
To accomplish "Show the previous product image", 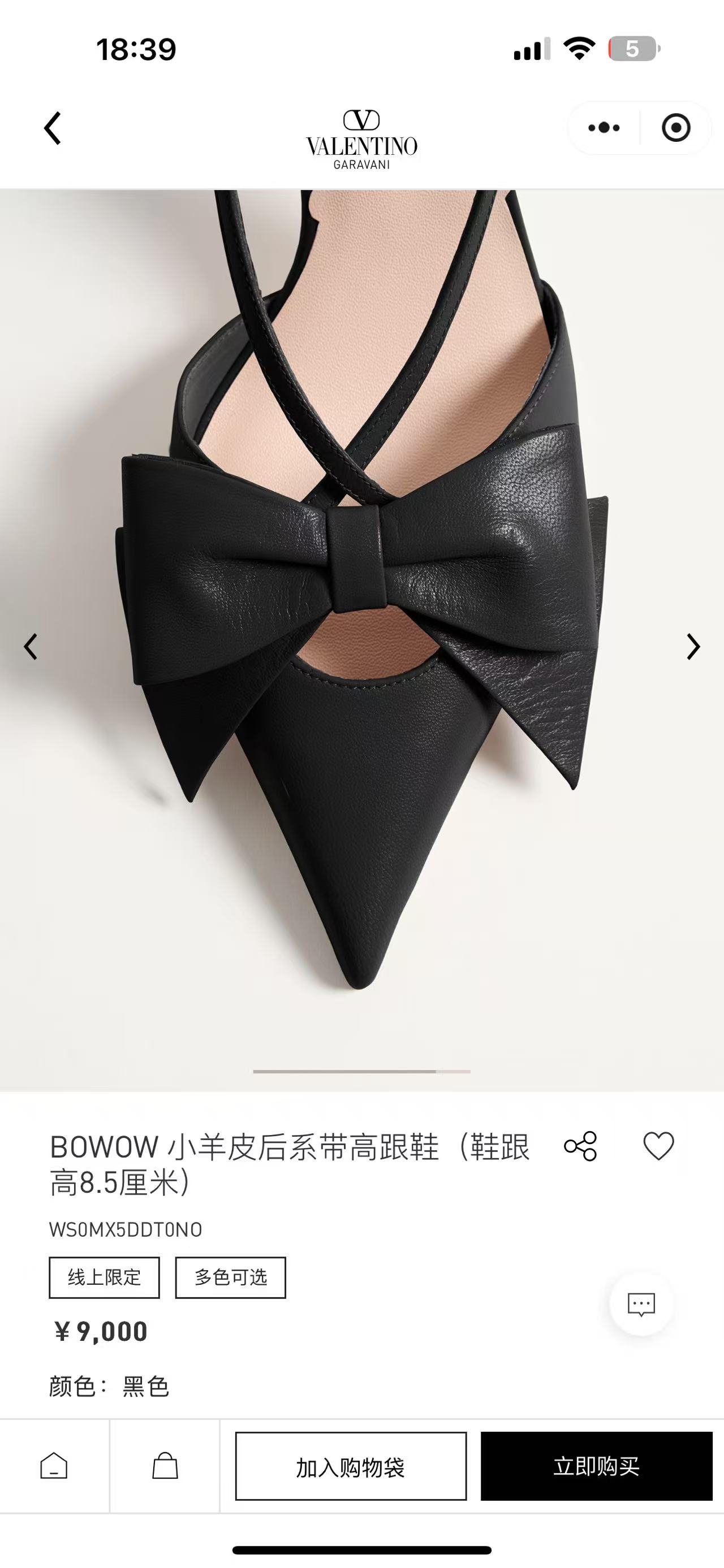I will click(x=31, y=647).
